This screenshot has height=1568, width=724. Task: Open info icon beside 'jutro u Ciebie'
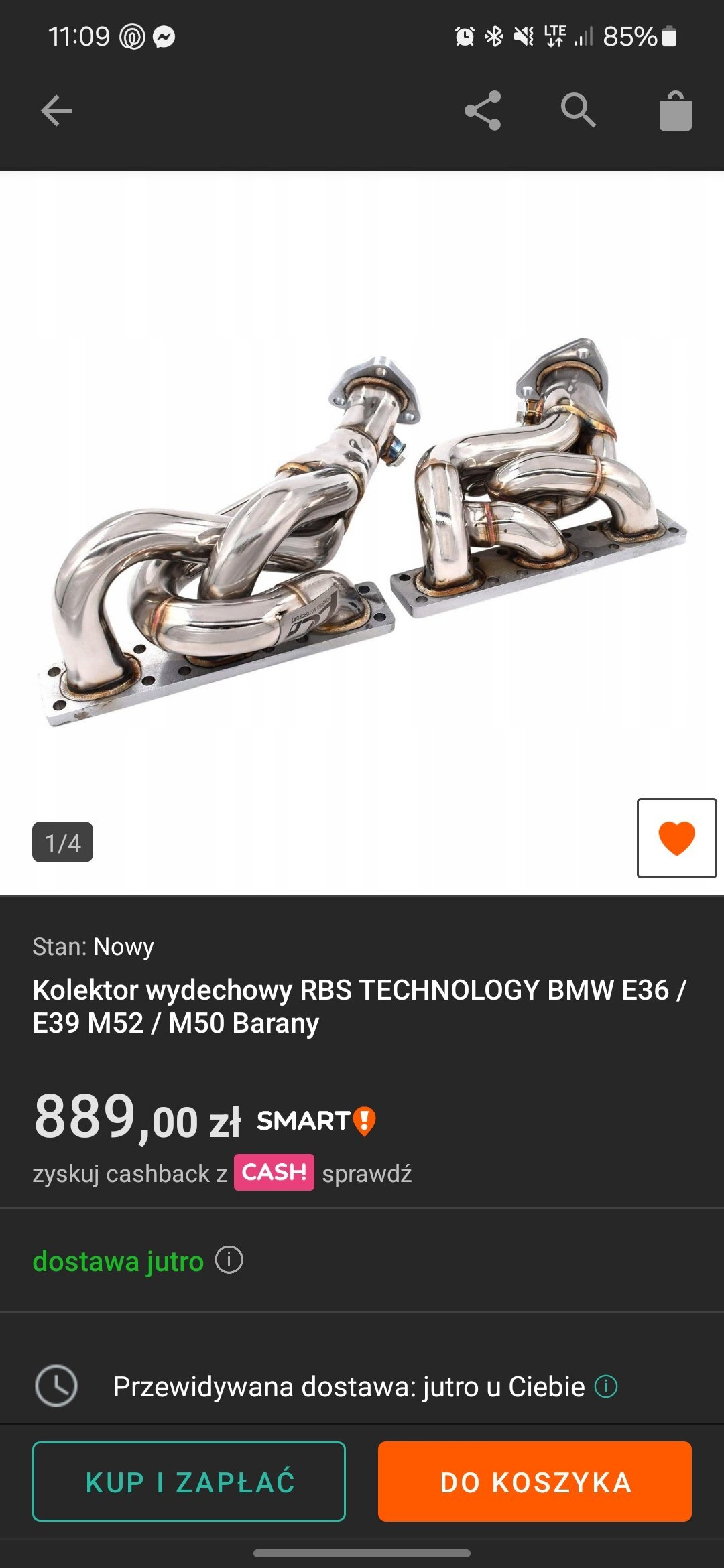coord(606,1386)
